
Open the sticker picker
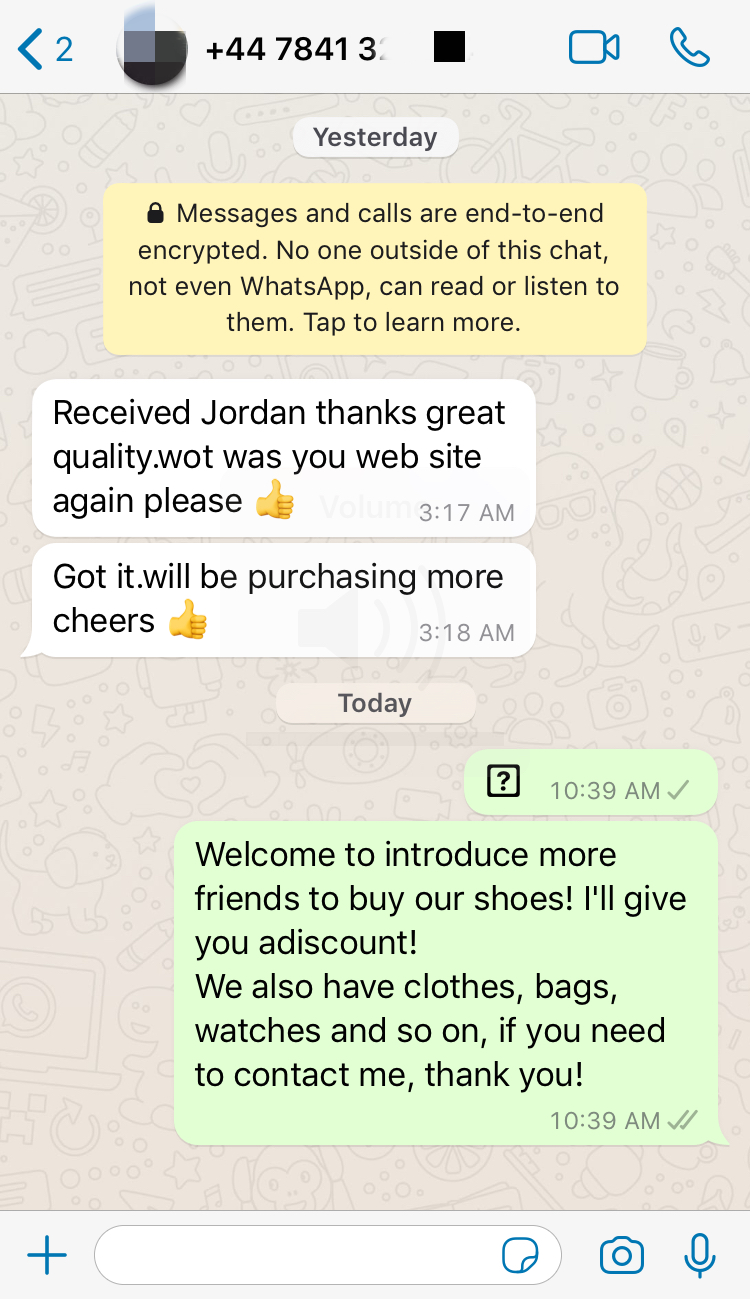(520, 1255)
